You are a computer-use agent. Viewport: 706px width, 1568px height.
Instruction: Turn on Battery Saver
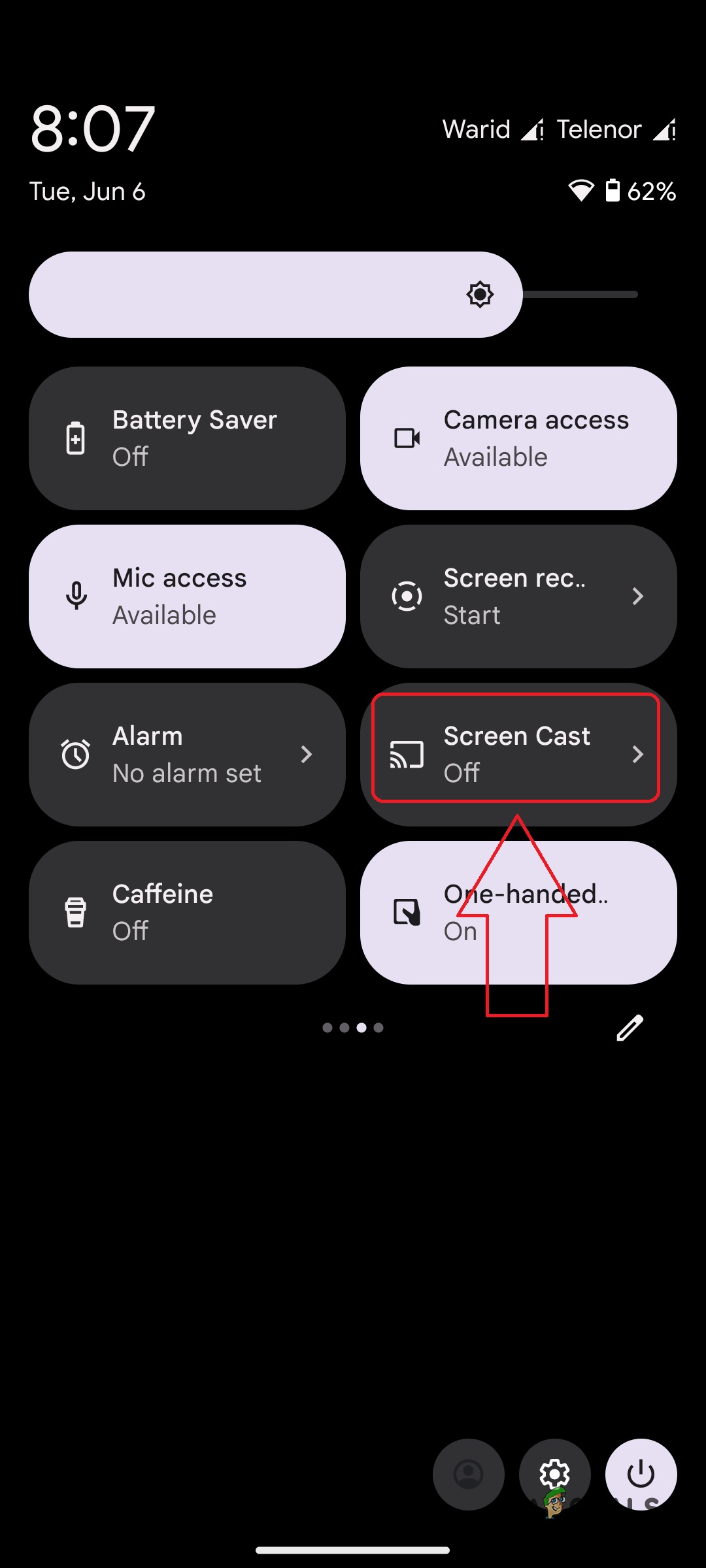pos(187,438)
